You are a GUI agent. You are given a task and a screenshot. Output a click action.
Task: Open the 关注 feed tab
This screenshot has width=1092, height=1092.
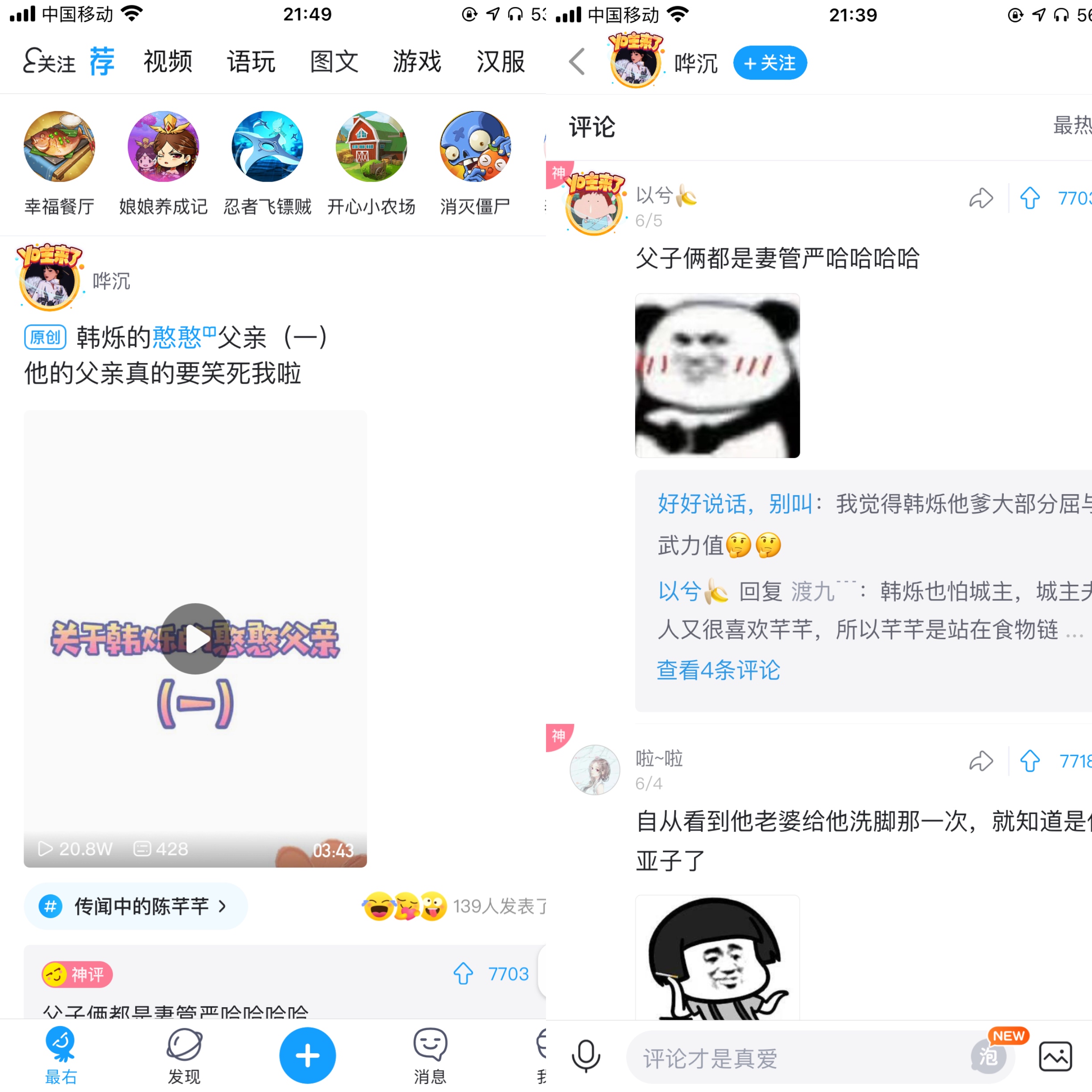pos(50,61)
